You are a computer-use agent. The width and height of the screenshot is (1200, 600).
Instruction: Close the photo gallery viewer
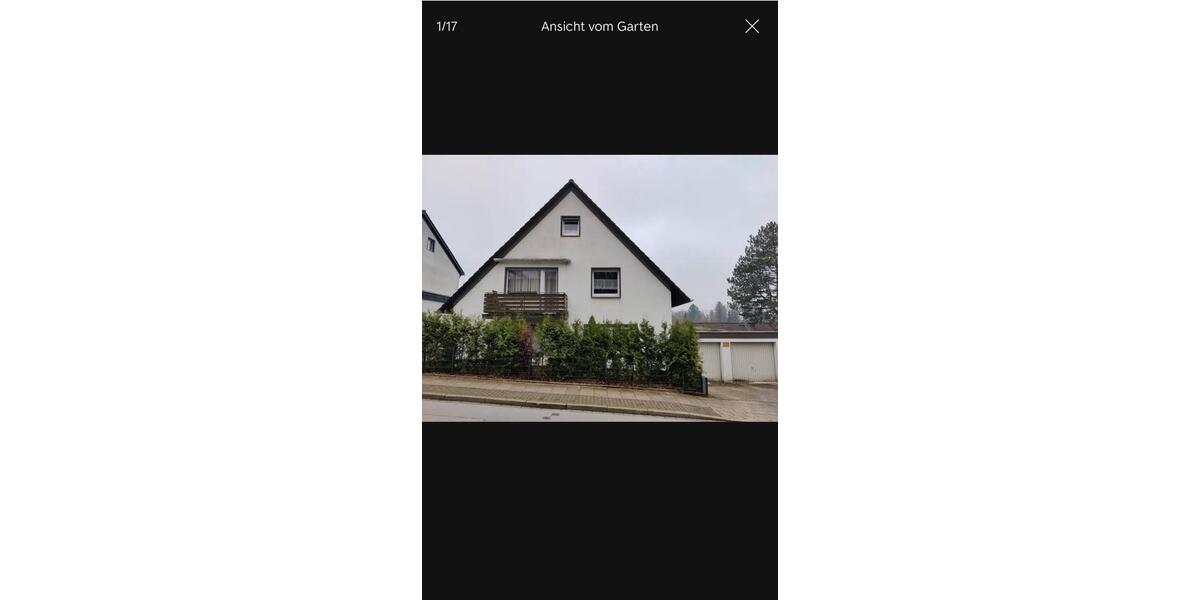point(752,26)
